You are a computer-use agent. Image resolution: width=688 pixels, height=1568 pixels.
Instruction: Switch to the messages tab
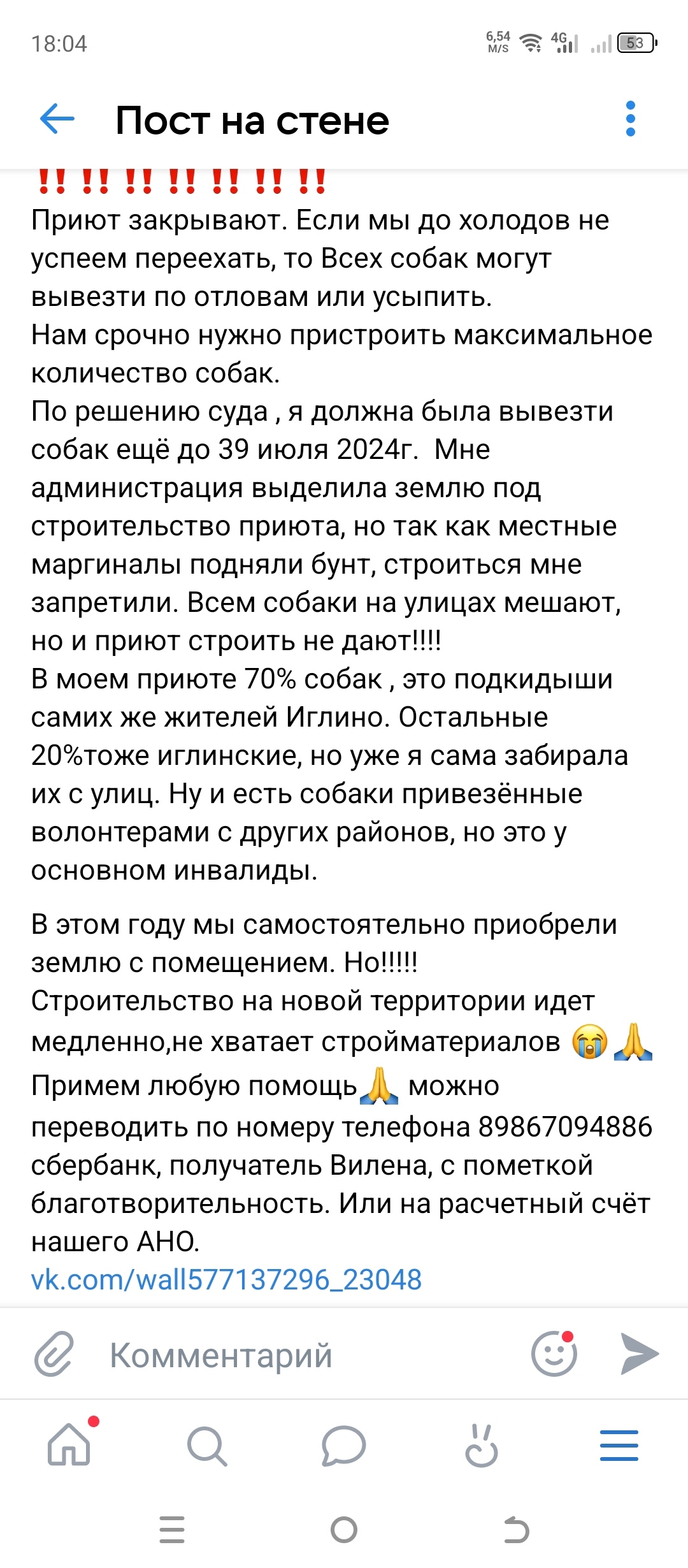point(344,1446)
